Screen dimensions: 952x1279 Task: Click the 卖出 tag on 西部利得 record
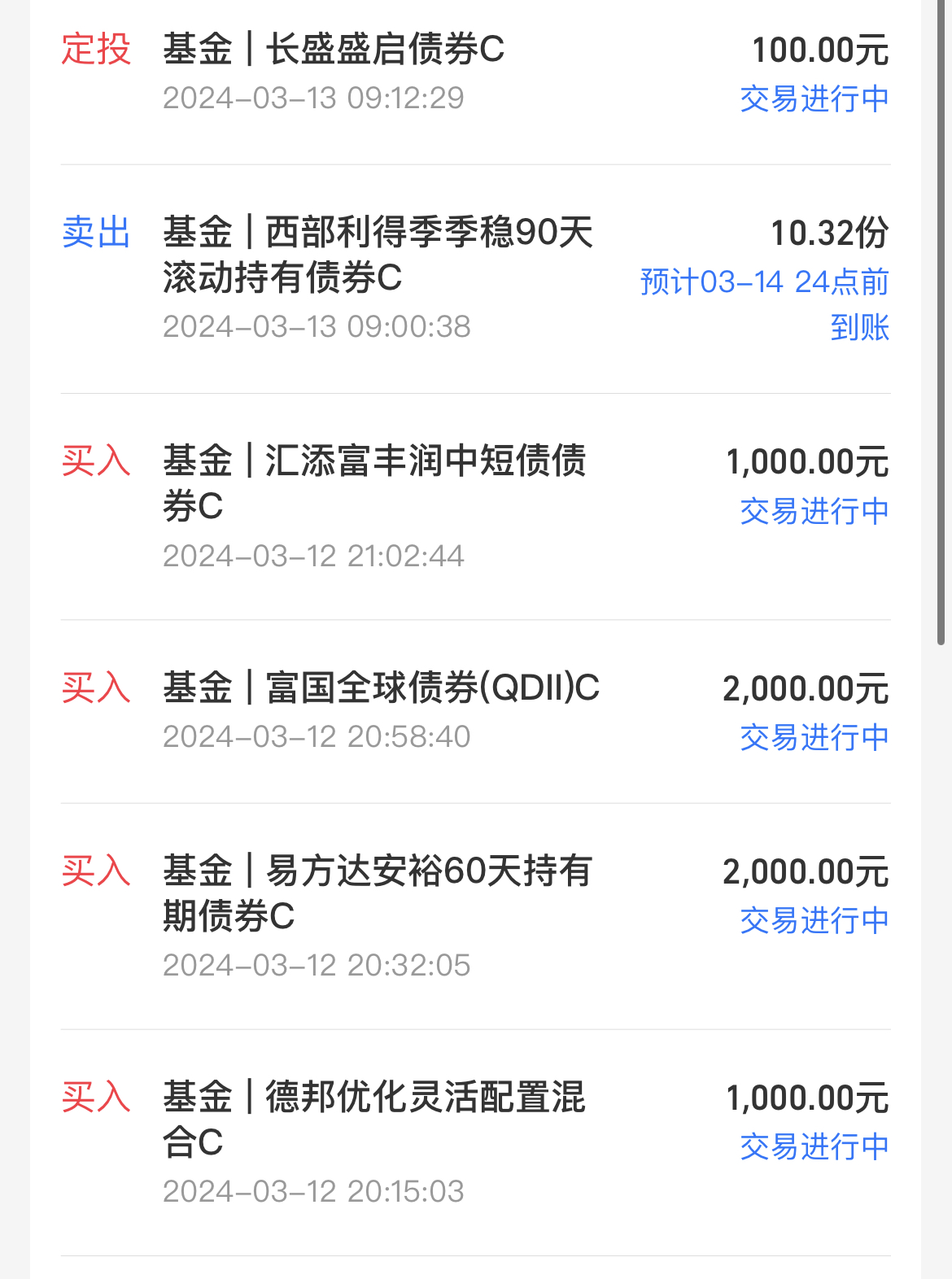(95, 234)
